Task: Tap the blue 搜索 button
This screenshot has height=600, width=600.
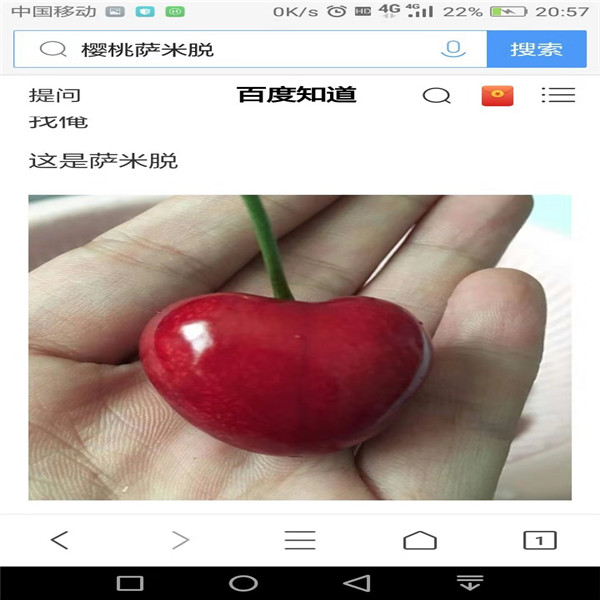Action: 536,49
